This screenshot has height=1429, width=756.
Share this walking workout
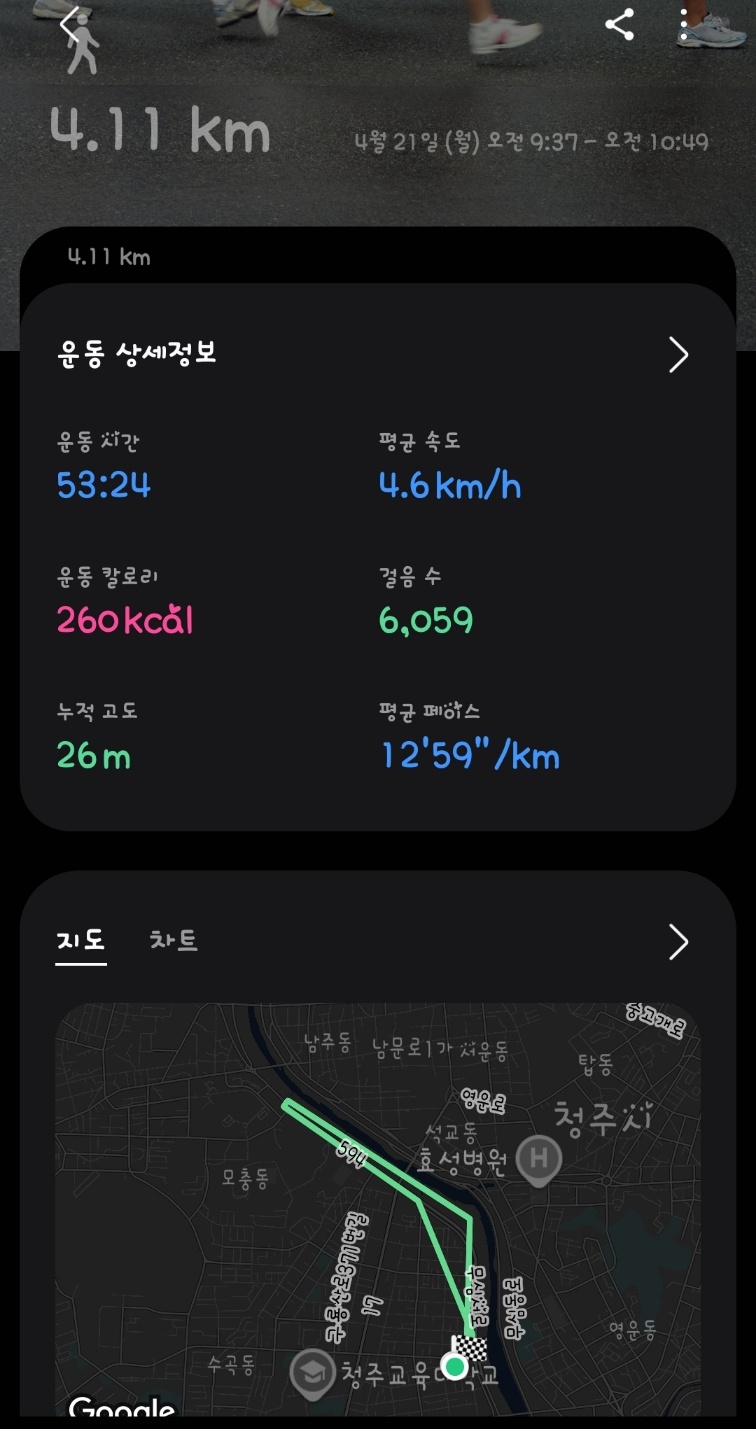pyautogui.click(x=619, y=24)
